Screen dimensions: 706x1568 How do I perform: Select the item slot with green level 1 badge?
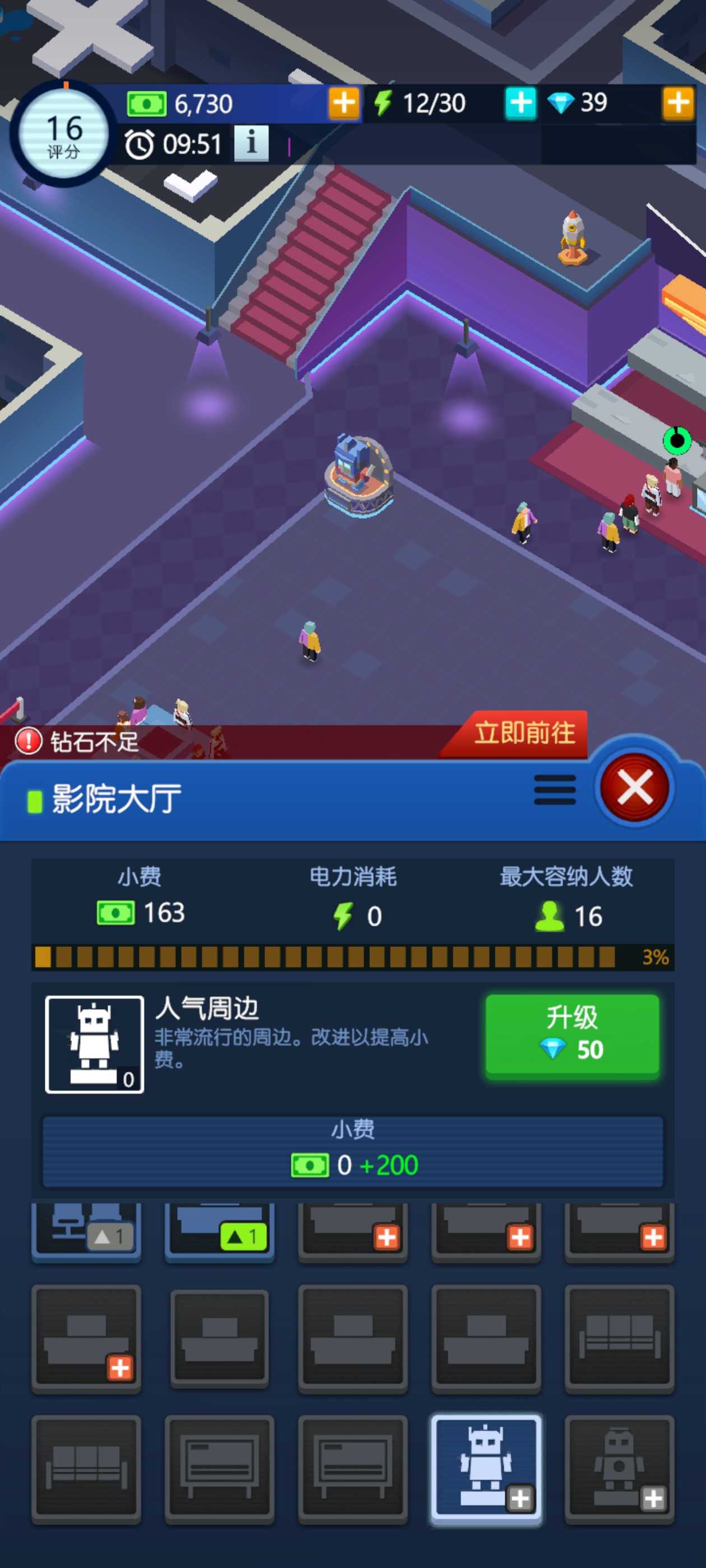tap(219, 1231)
